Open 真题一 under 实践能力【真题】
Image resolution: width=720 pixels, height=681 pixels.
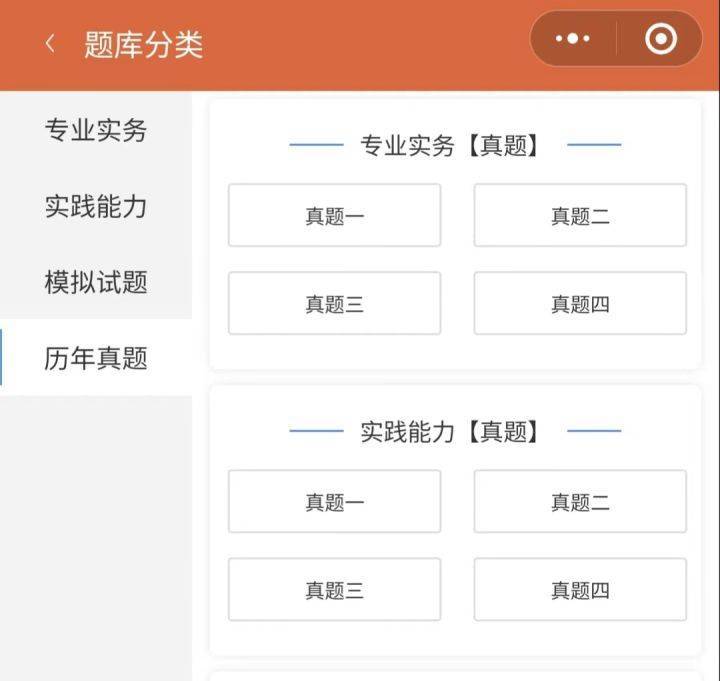click(334, 502)
